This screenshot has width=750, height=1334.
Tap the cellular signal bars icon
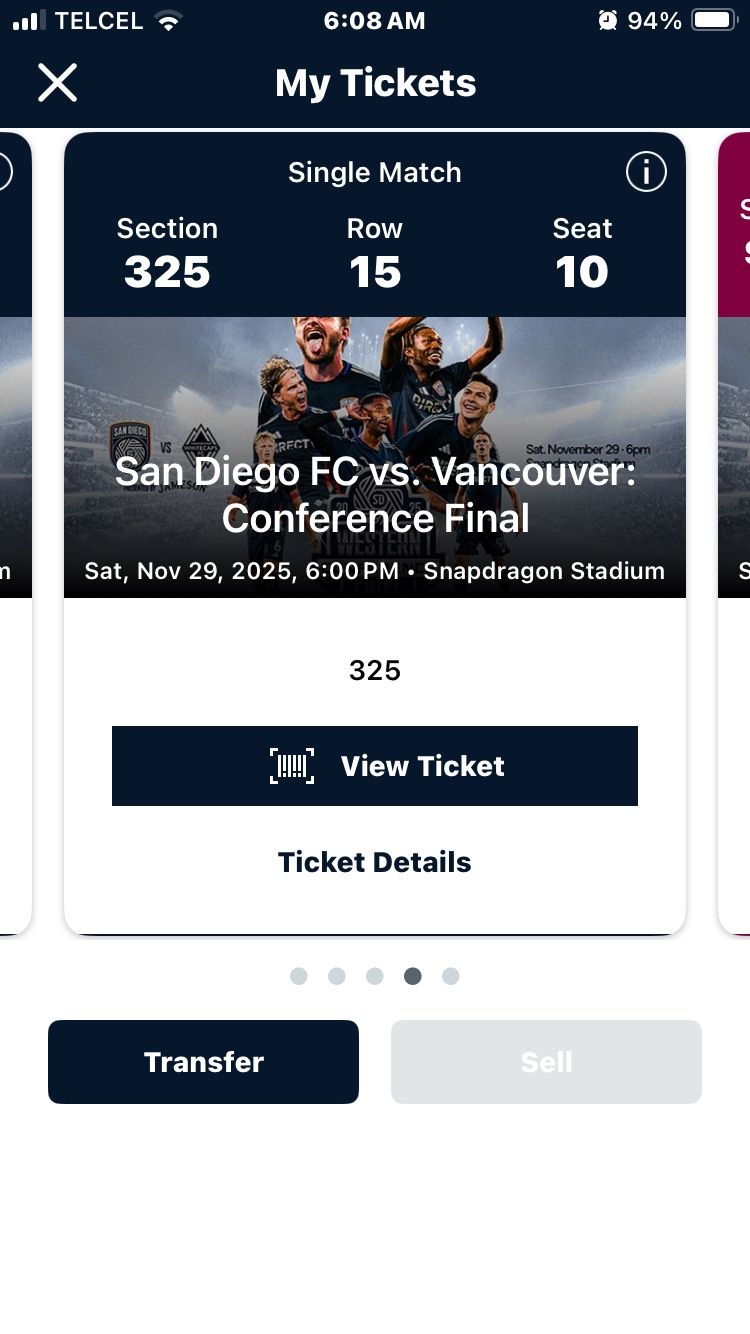pyautogui.click(x=27, y=18)
